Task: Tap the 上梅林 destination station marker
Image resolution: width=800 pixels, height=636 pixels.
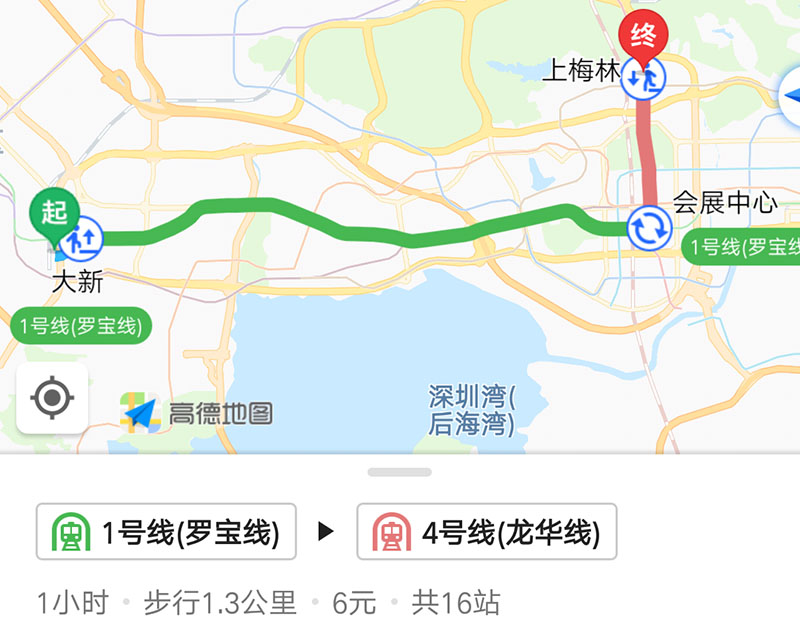Action: (x=643, y=77)
